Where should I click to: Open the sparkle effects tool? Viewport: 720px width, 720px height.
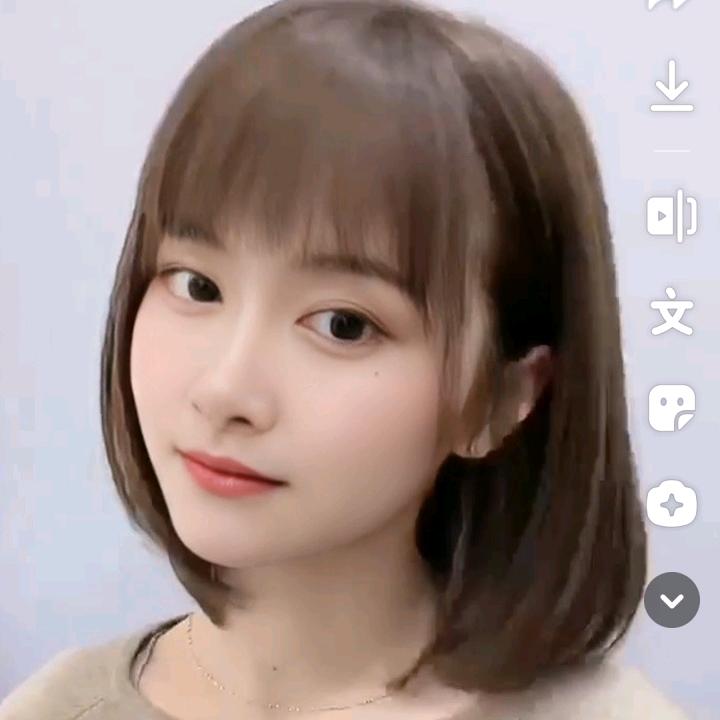pyautogui.click(x=672, y=504)
